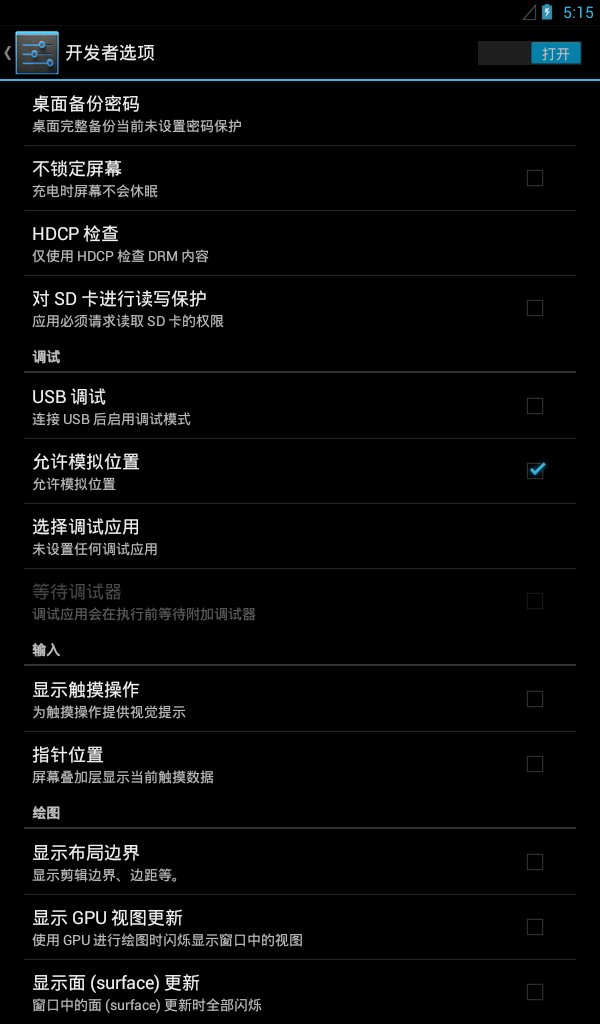Enable 显示面 (surface) 更新
Viewport: 600px width, 1024px height.
pyautogui.click(x=535, y=991)
